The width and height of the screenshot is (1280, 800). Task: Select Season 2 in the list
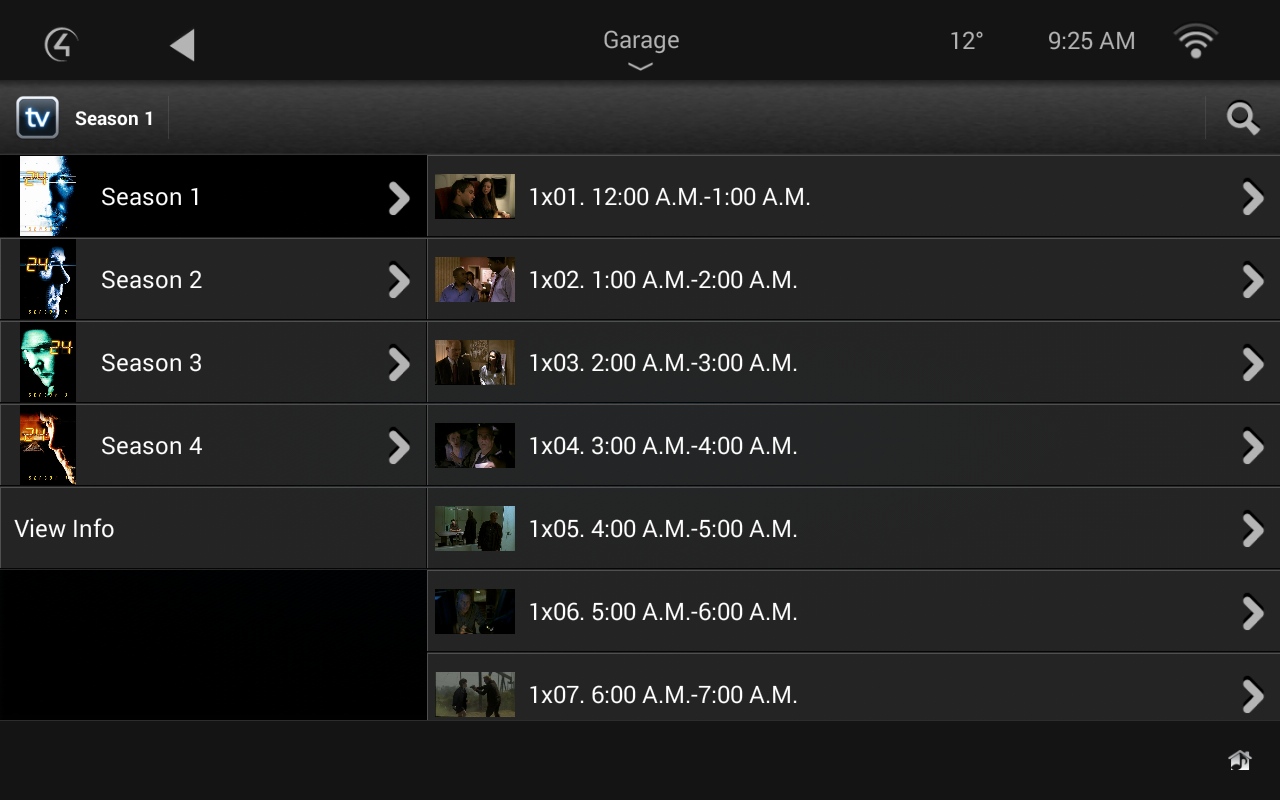(x=213, y=280)
